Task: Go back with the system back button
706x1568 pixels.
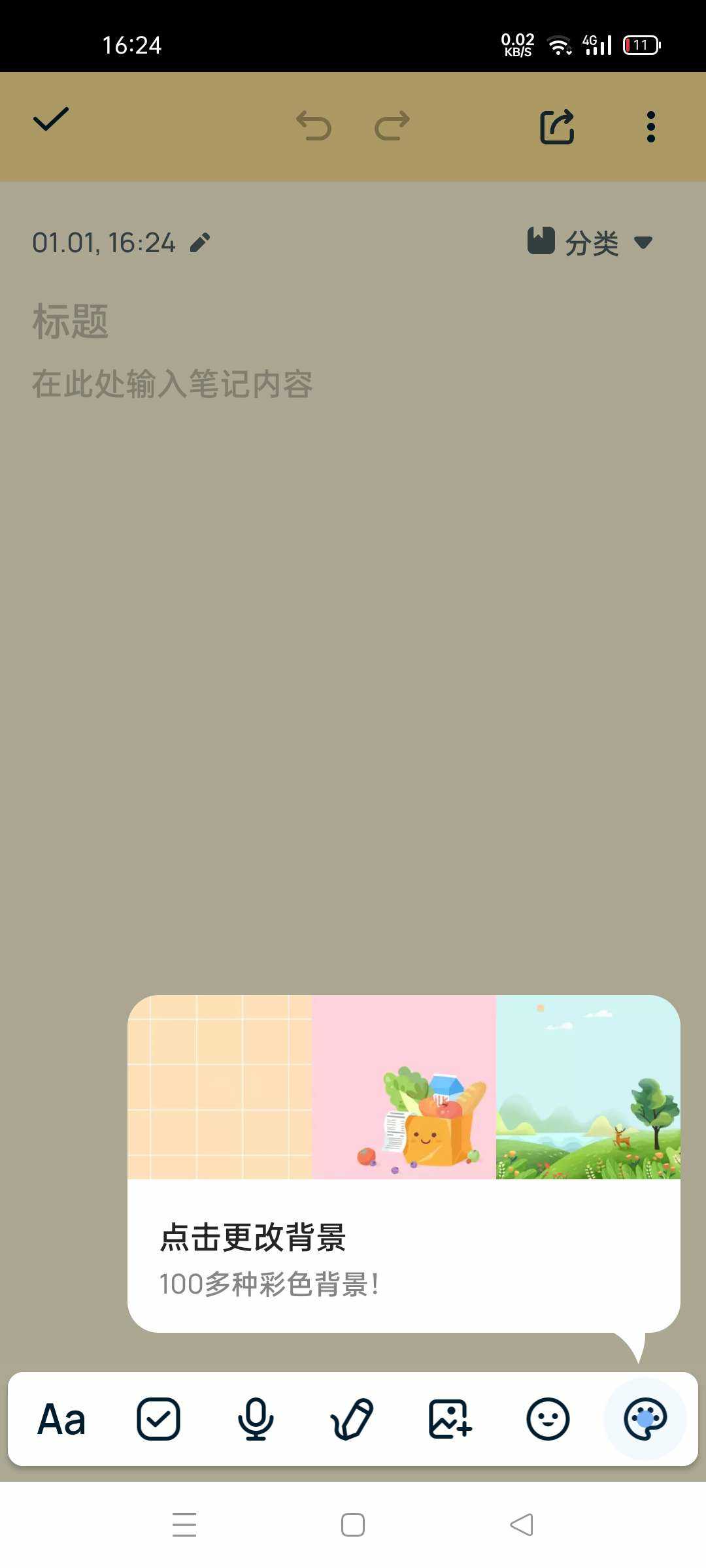Action: pos(522,1525)
